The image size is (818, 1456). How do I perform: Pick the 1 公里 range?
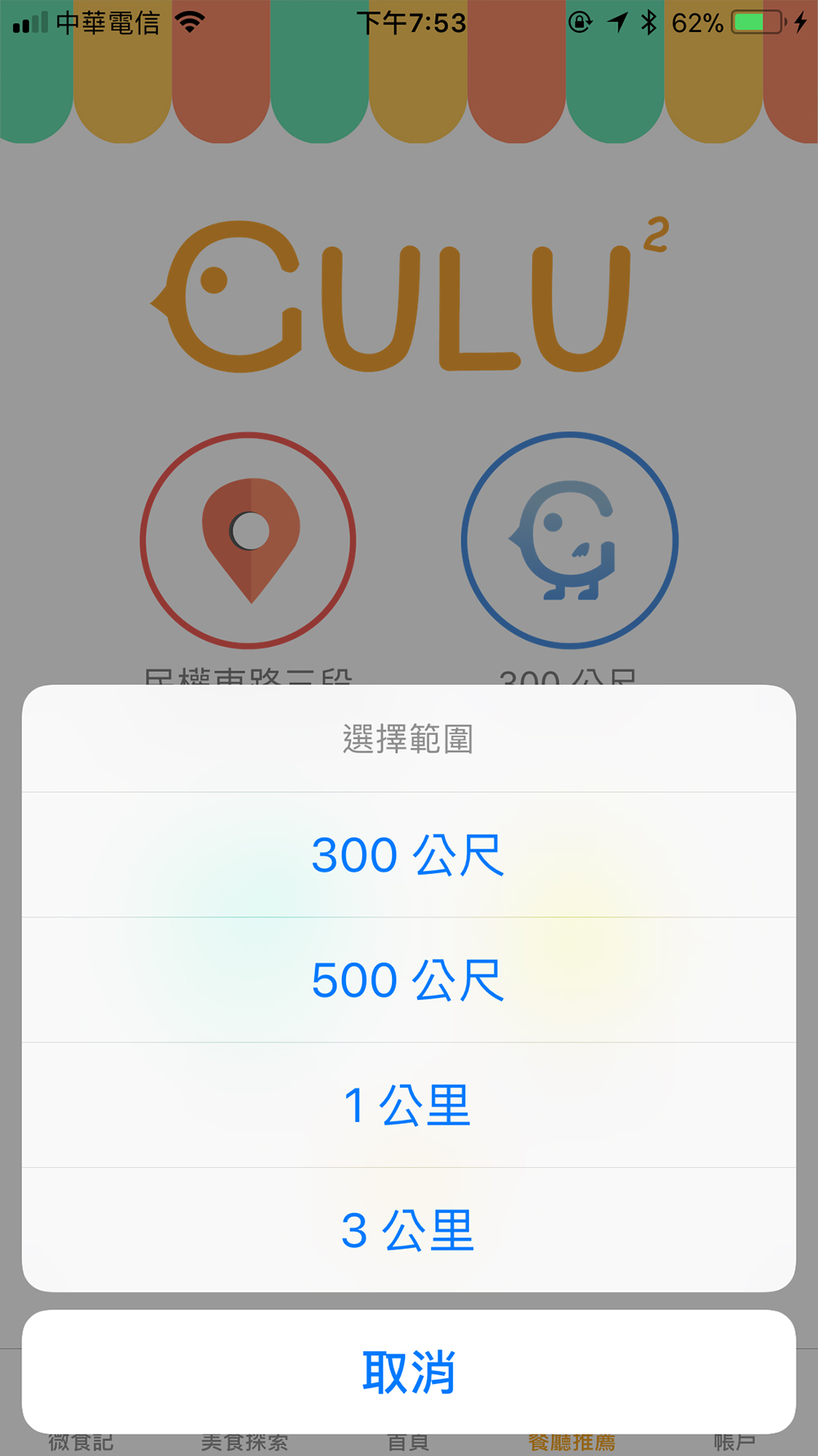(408, 1105)
